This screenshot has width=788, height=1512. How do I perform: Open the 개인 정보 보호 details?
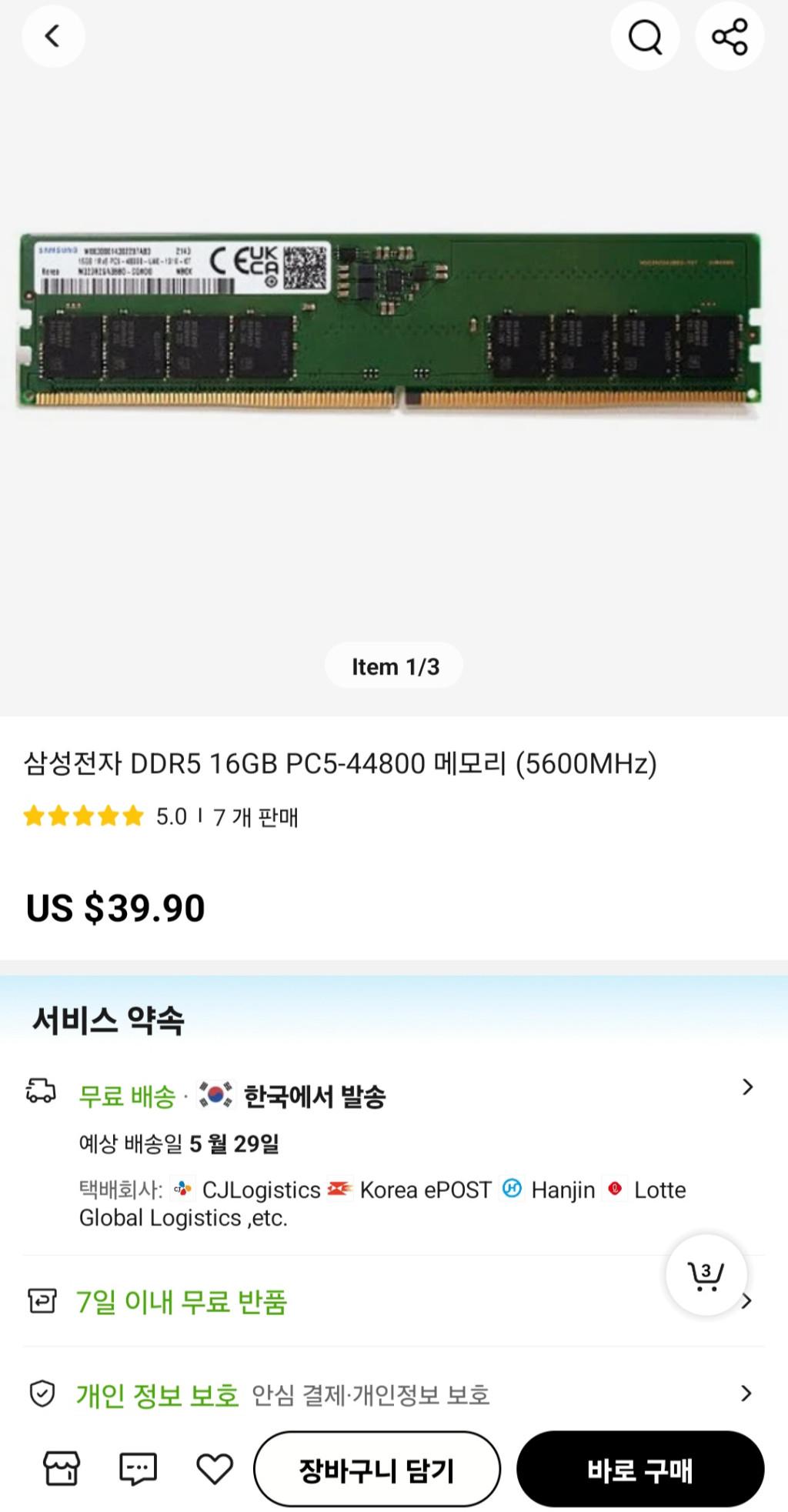(x=385, y=1394)
